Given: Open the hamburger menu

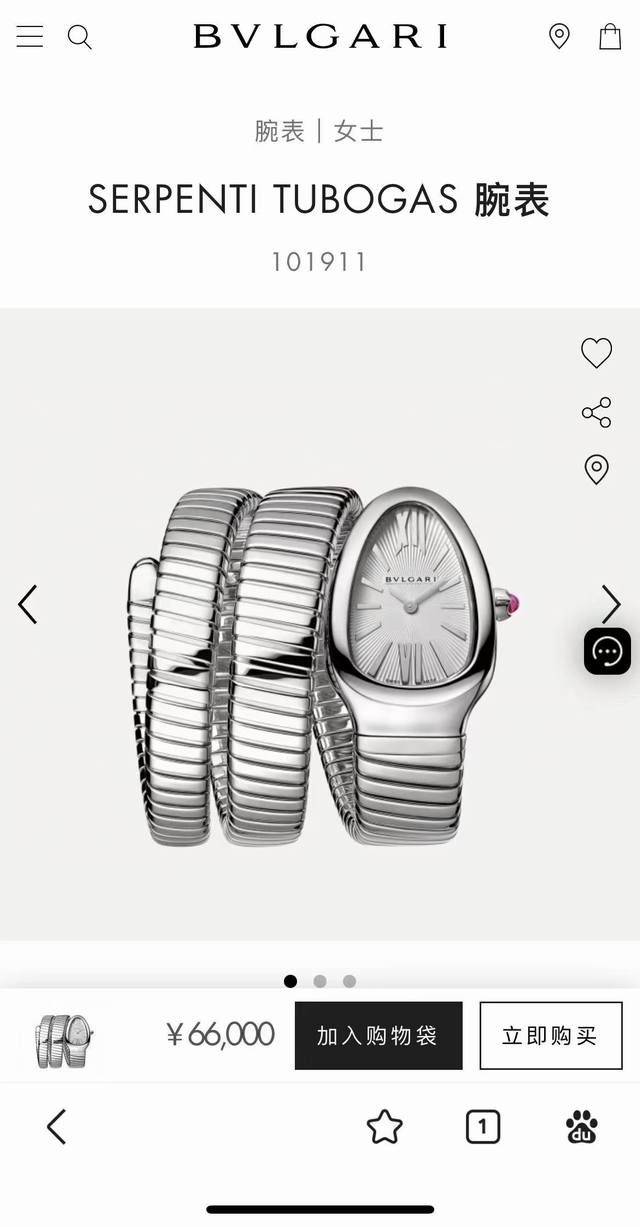Looking at the screenshot, I should pyautogui.click(x=30, y=37).
